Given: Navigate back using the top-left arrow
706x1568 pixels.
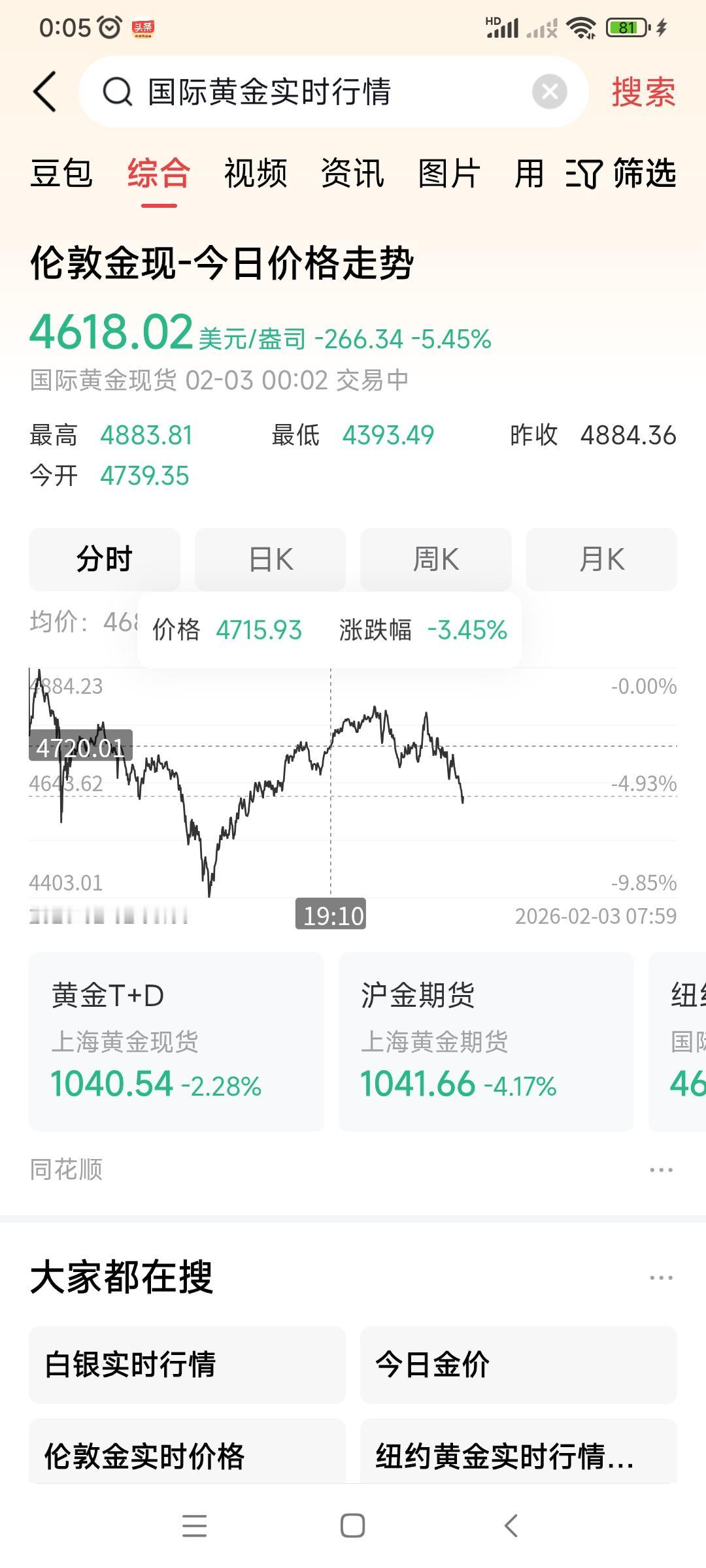Looking at the screenshot, I should [44, 91].
